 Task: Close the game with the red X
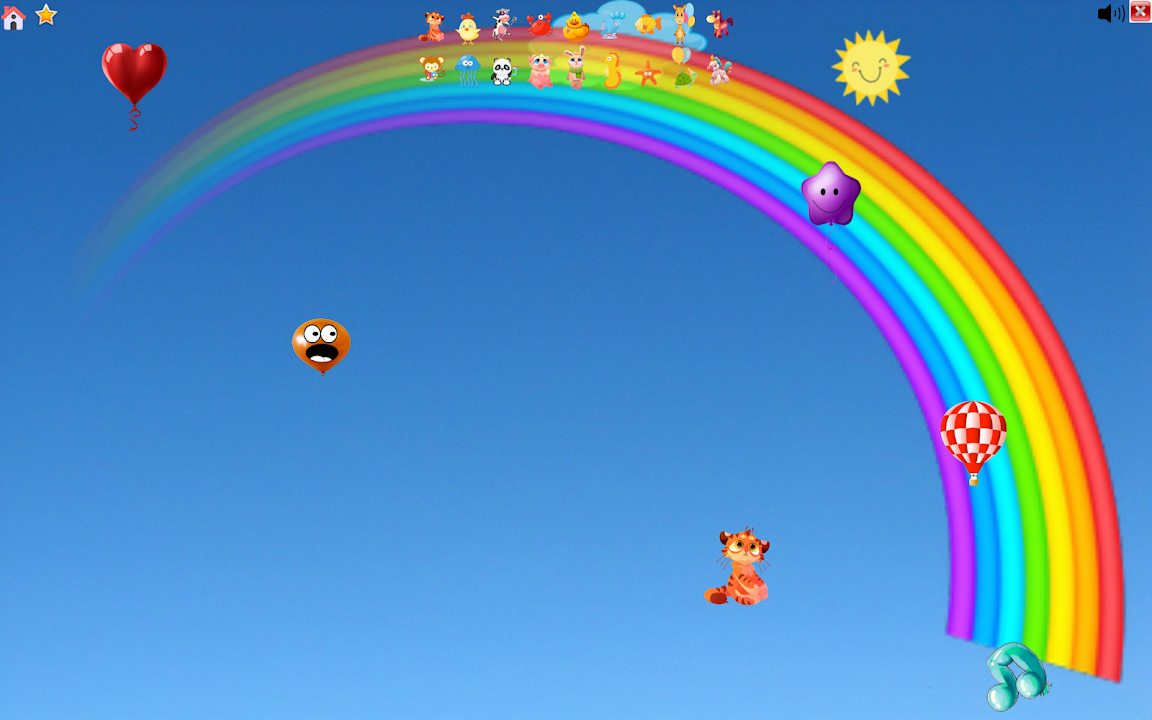click(x=1140, y=12)
